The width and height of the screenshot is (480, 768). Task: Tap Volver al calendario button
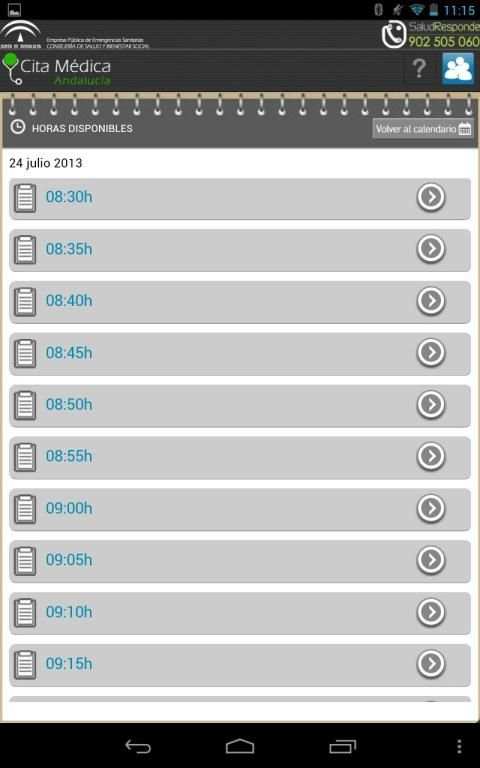click(x=423, y=129)
